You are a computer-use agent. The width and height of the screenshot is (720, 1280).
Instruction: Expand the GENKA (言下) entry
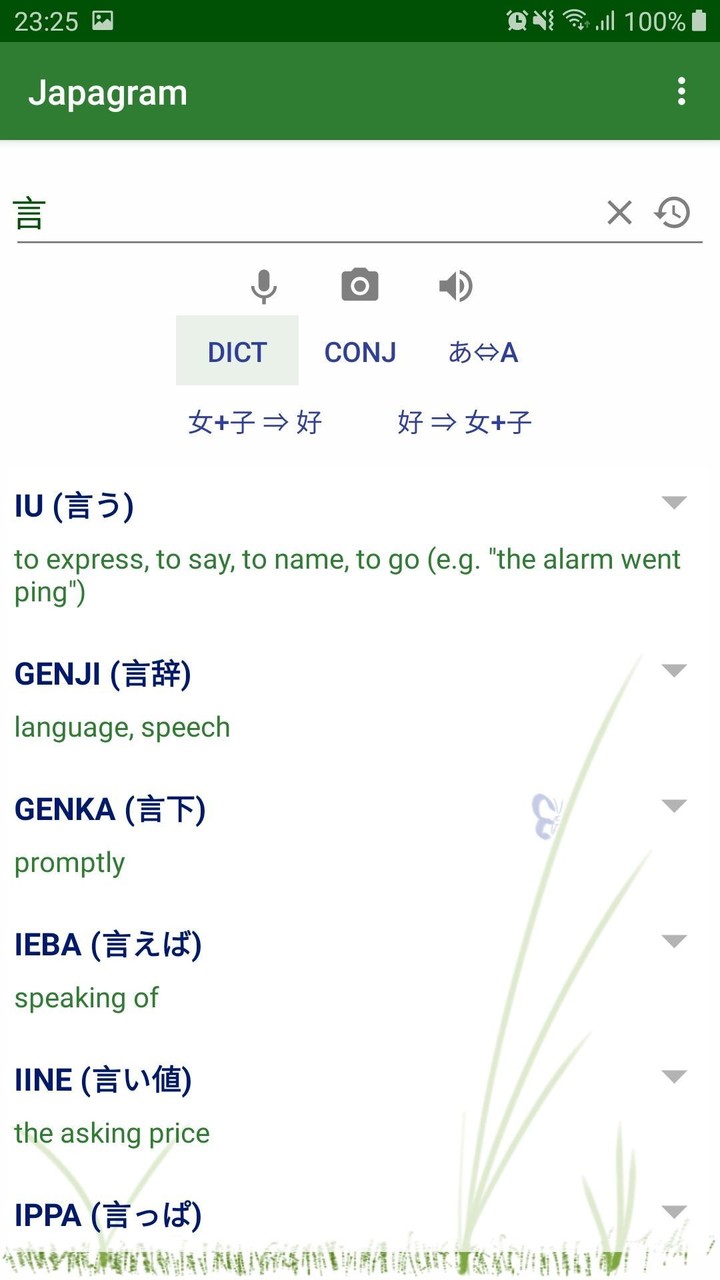pyautogui.click(x=674, y=805)
